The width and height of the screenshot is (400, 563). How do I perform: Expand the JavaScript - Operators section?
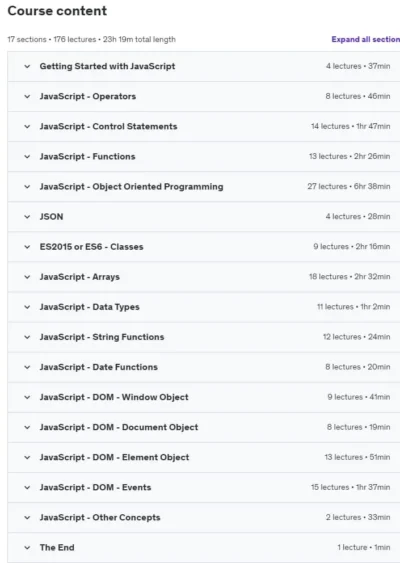click(x=204, y=97)
